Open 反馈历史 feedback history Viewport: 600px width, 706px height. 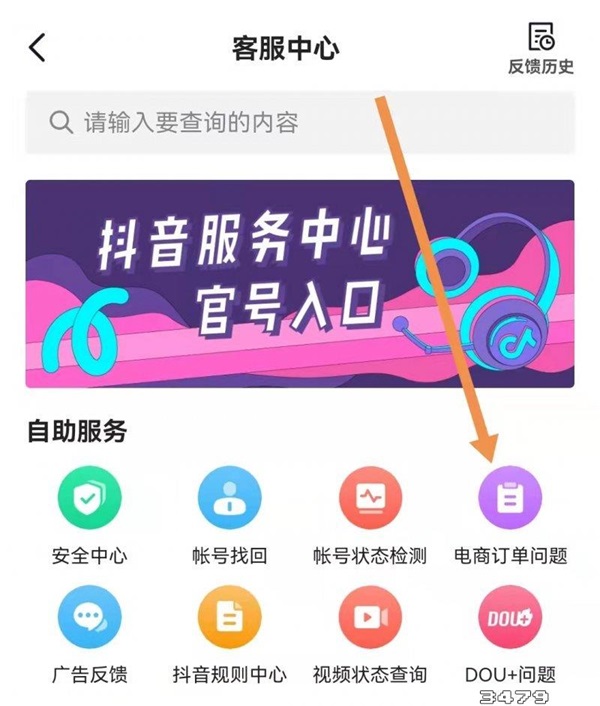click(541, 48)
